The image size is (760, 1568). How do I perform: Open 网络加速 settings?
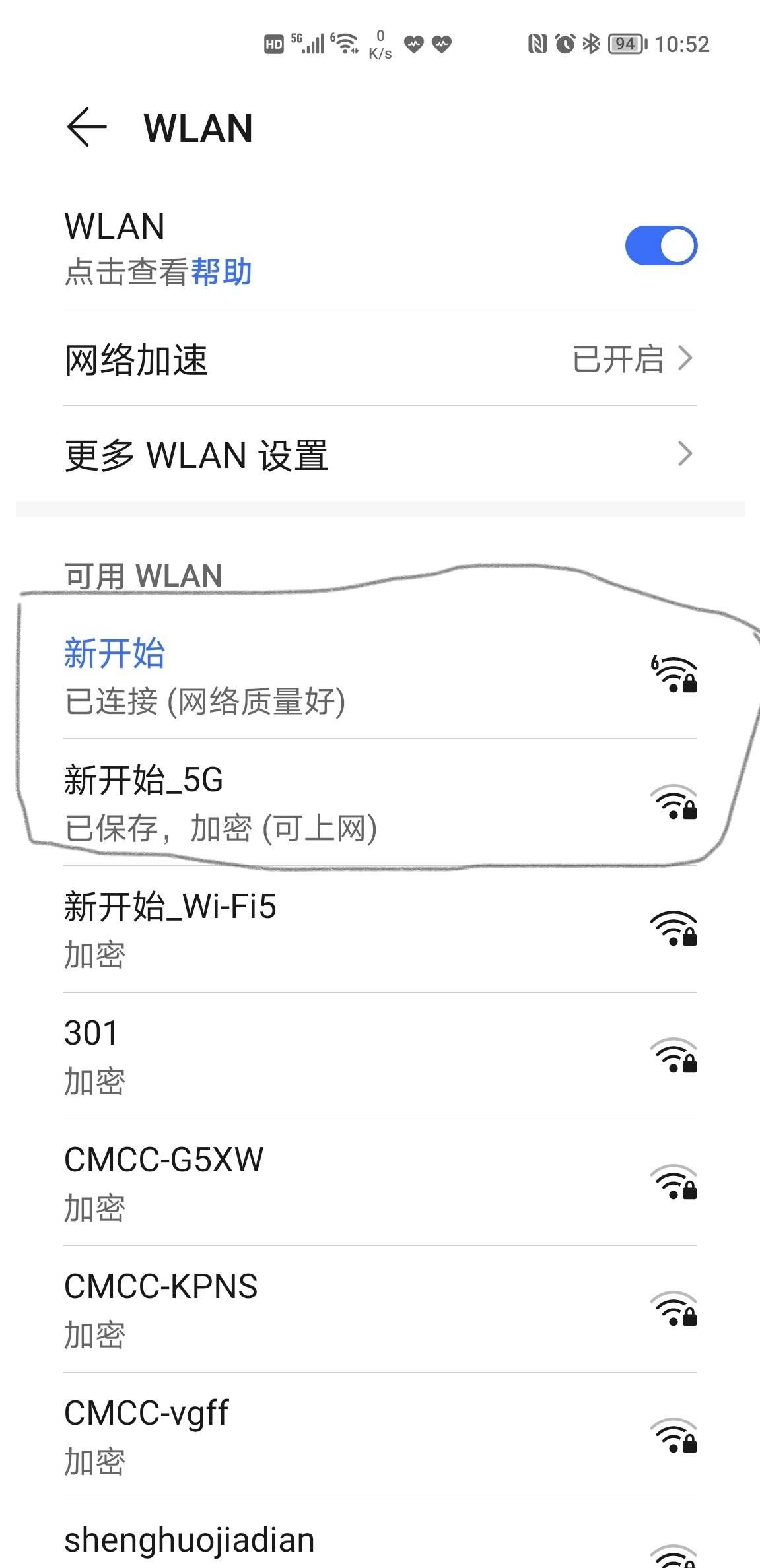pyautogui.click(x=380, y=360)
